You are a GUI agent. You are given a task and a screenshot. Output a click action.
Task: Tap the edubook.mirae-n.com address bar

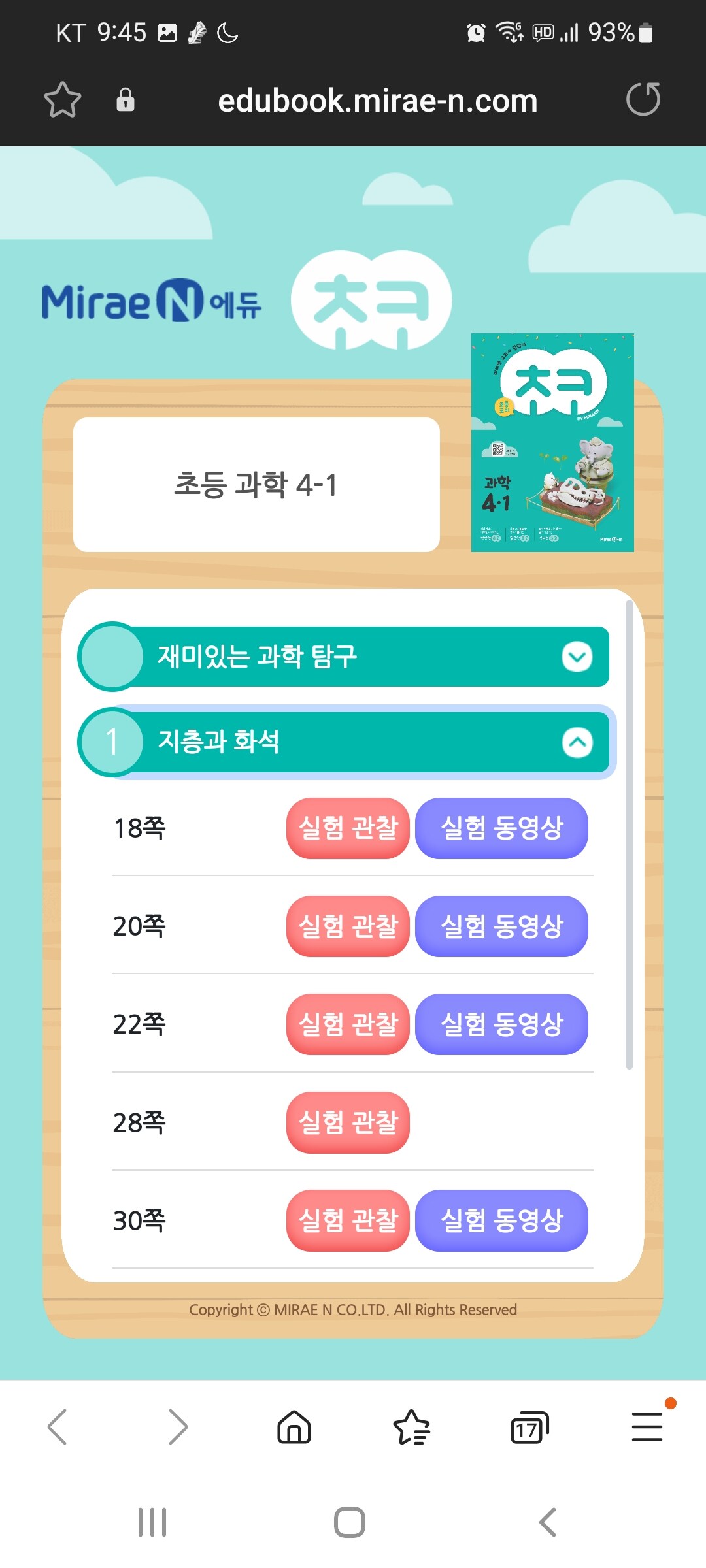[x=377, y=101]
